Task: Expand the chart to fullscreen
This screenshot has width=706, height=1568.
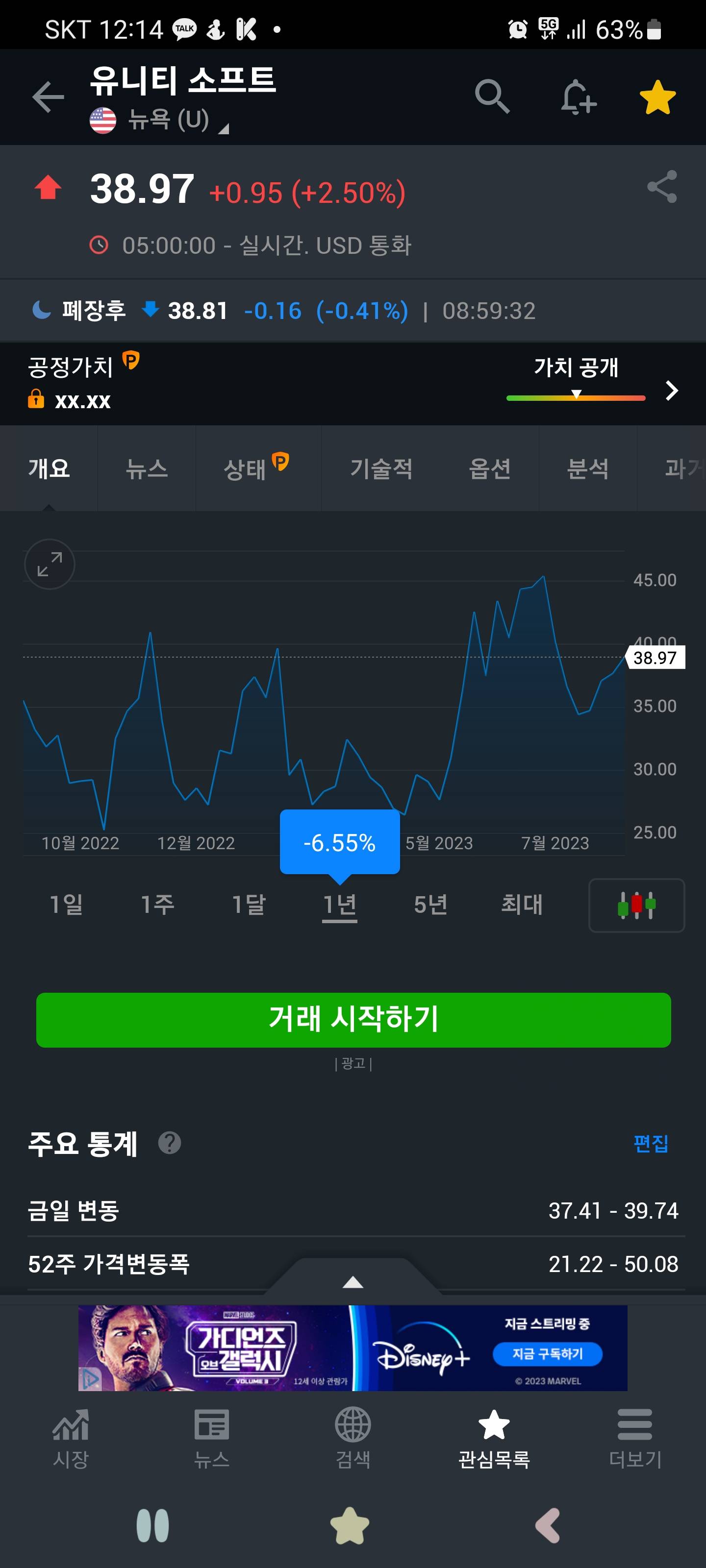Action: click(50, 563)
